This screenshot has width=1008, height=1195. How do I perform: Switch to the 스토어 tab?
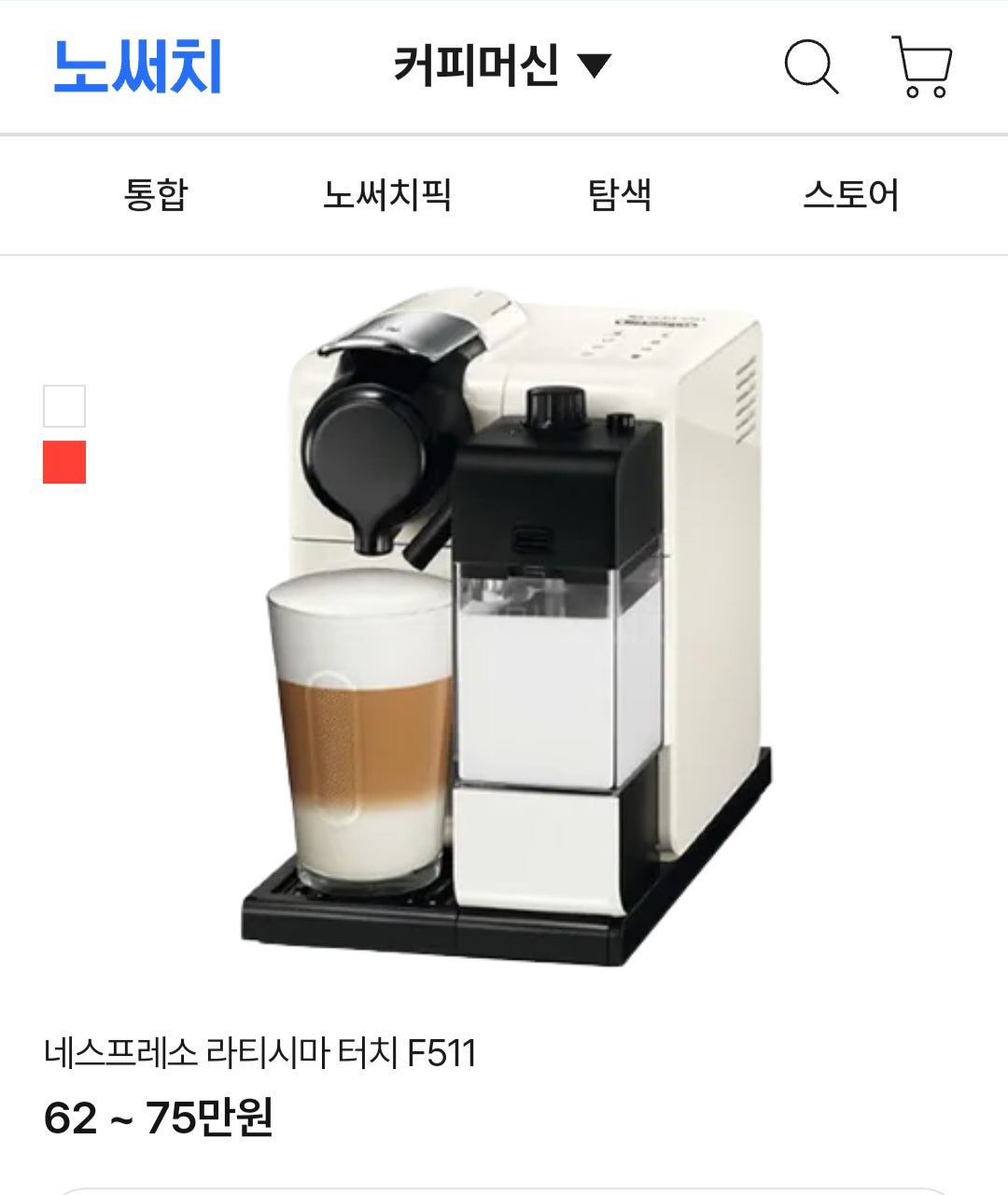[x=851, y=195]
